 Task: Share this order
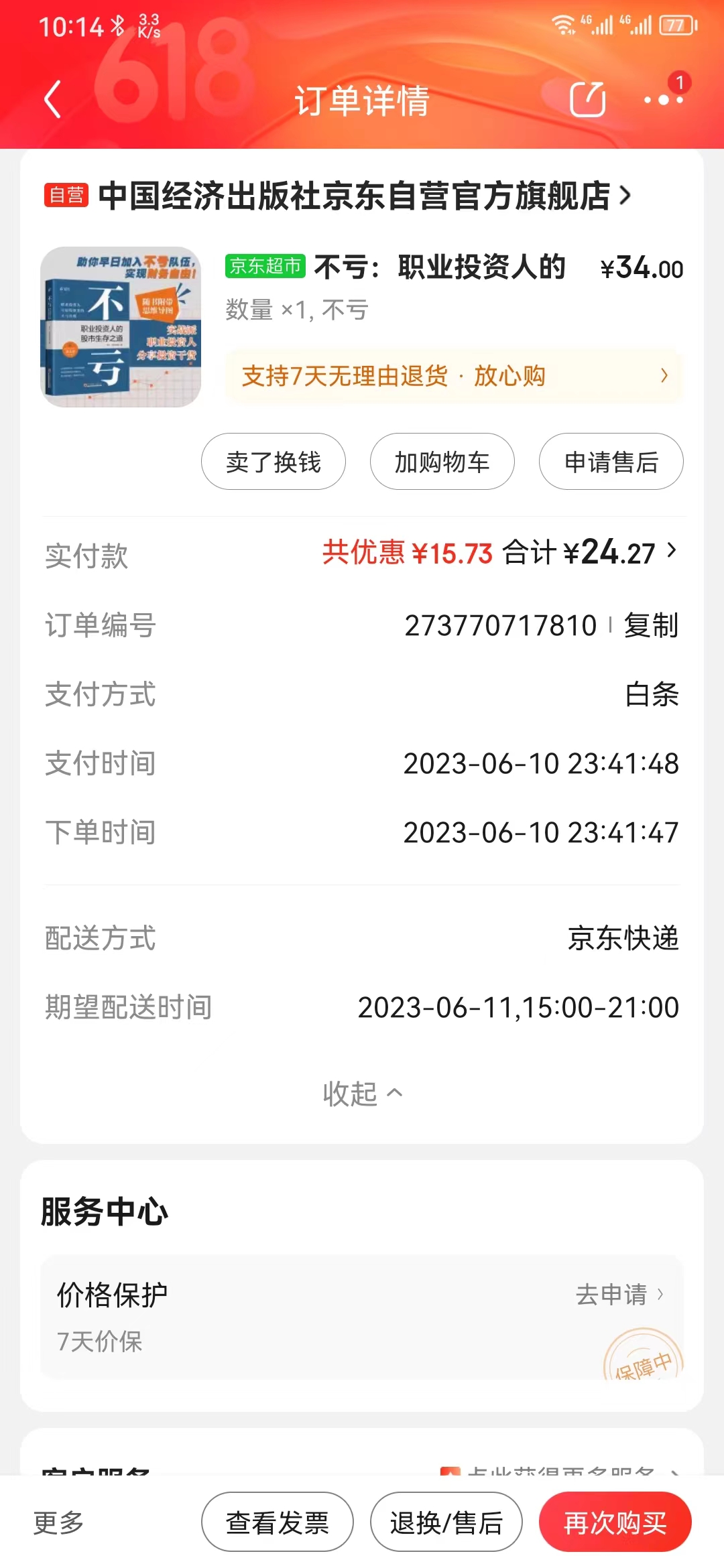(587, 100)
